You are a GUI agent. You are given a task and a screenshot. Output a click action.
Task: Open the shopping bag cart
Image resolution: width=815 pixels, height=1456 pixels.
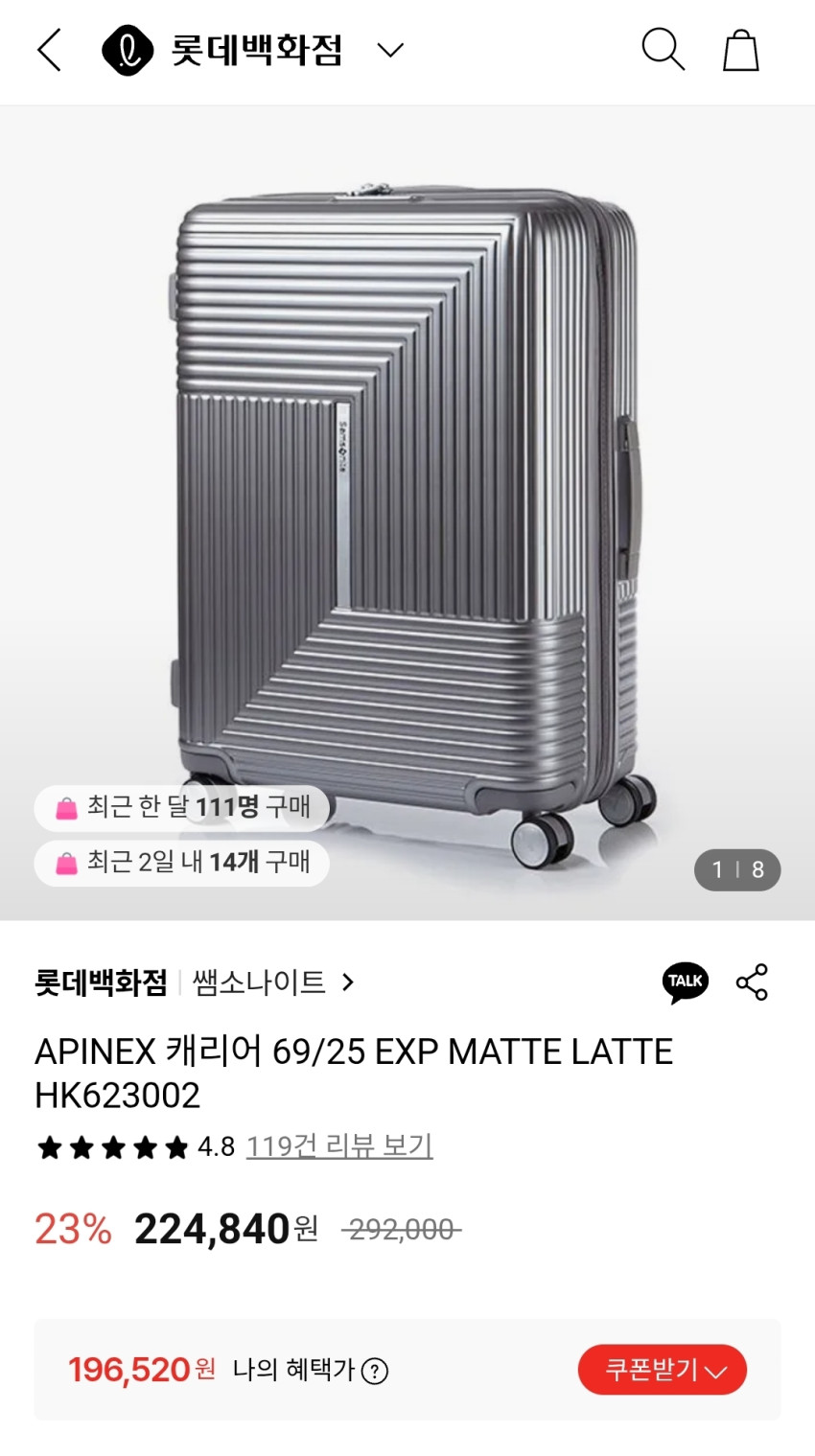740,50
